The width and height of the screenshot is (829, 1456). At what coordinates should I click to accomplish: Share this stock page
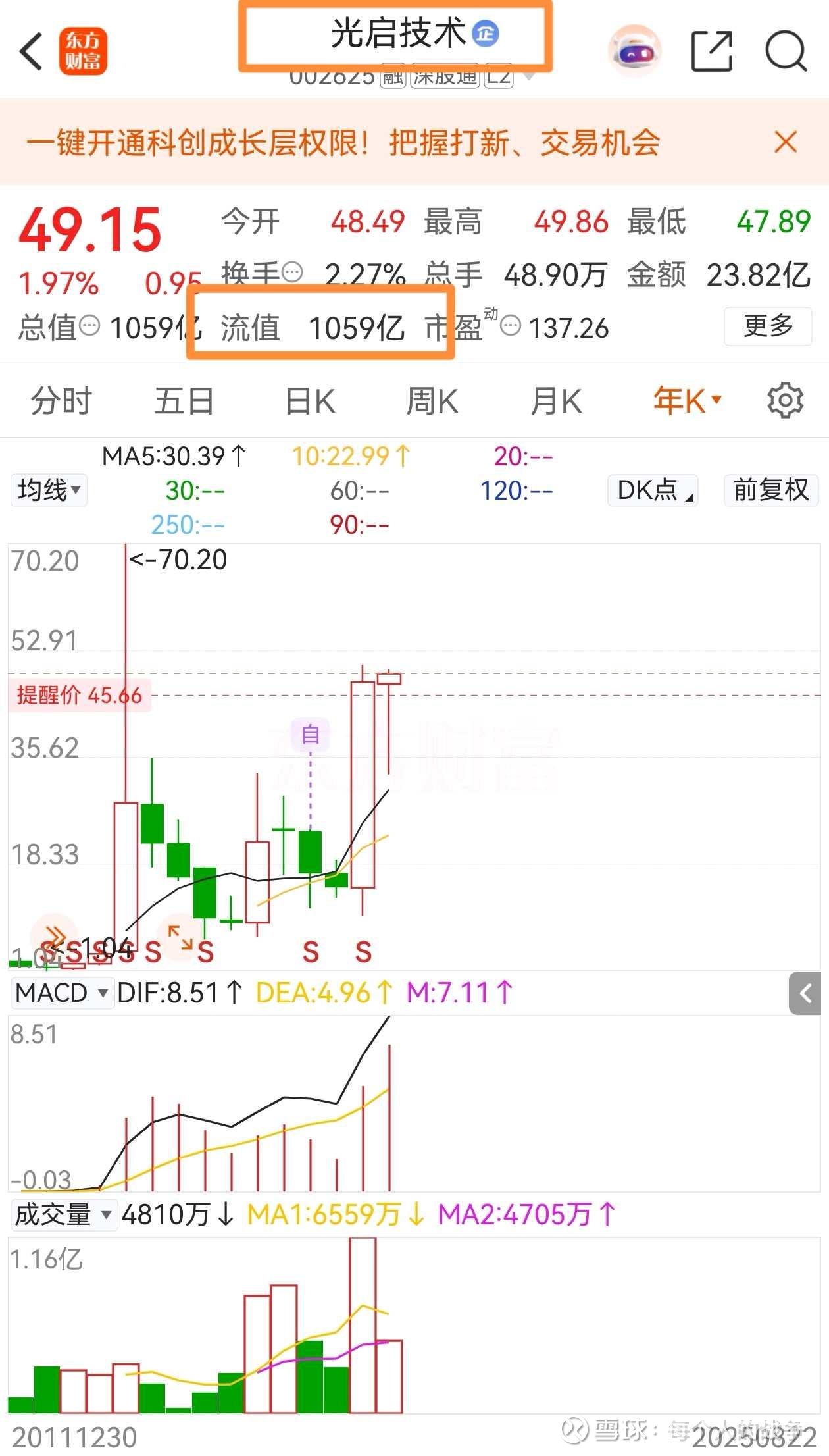click(x=712, y=51)
